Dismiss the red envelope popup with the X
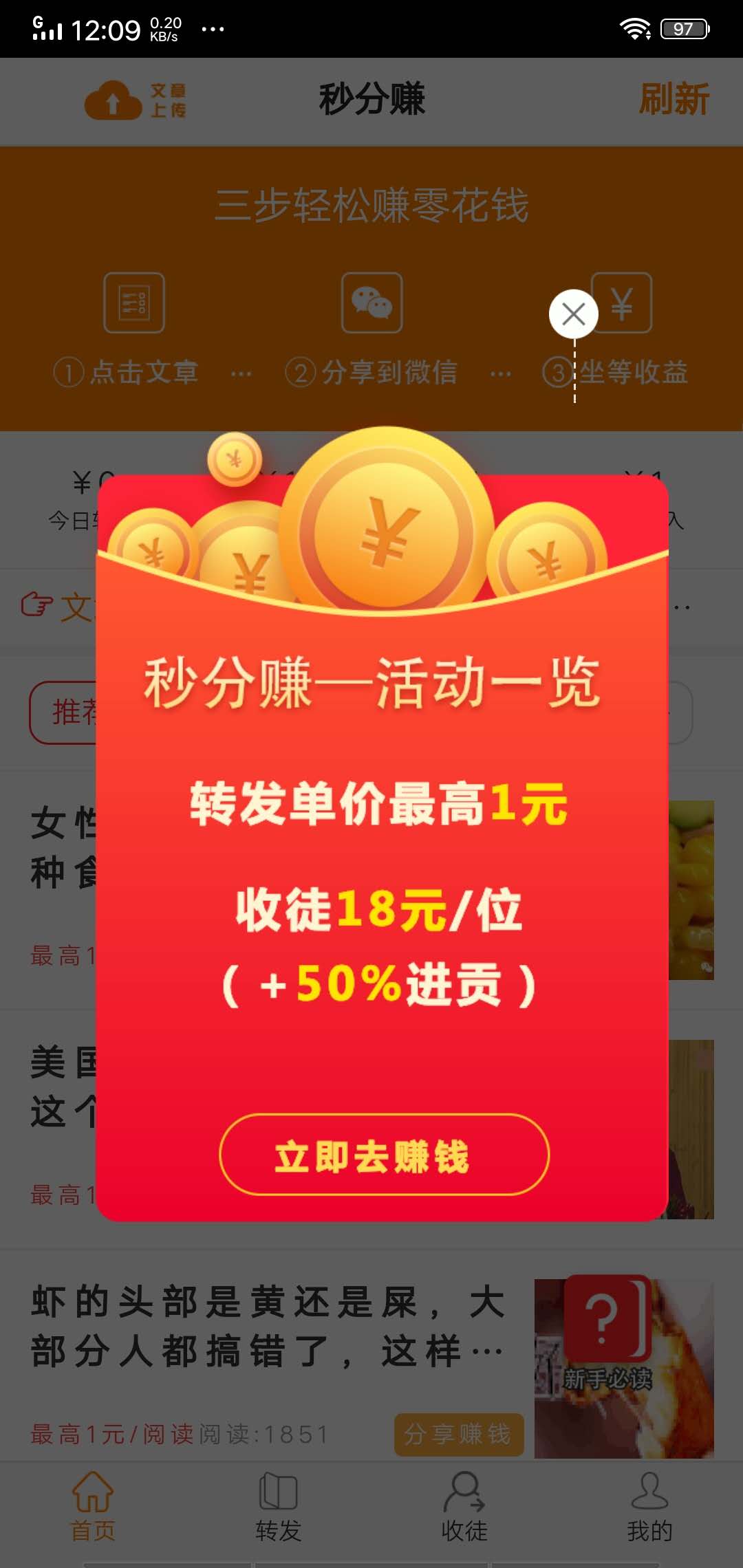The width and height of the screenshot is (743, 1568). 574,314
